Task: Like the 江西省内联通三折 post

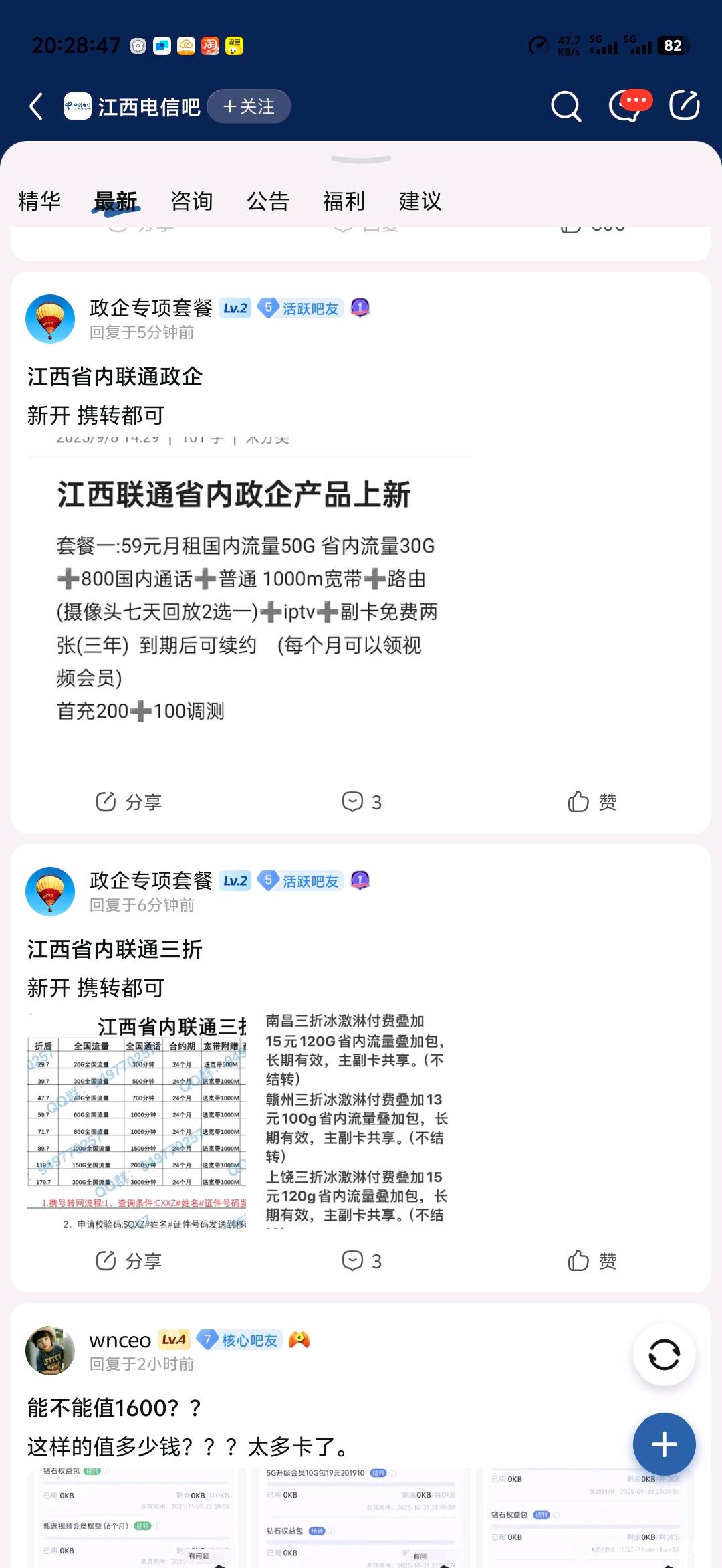Action: pos(592,1261)
